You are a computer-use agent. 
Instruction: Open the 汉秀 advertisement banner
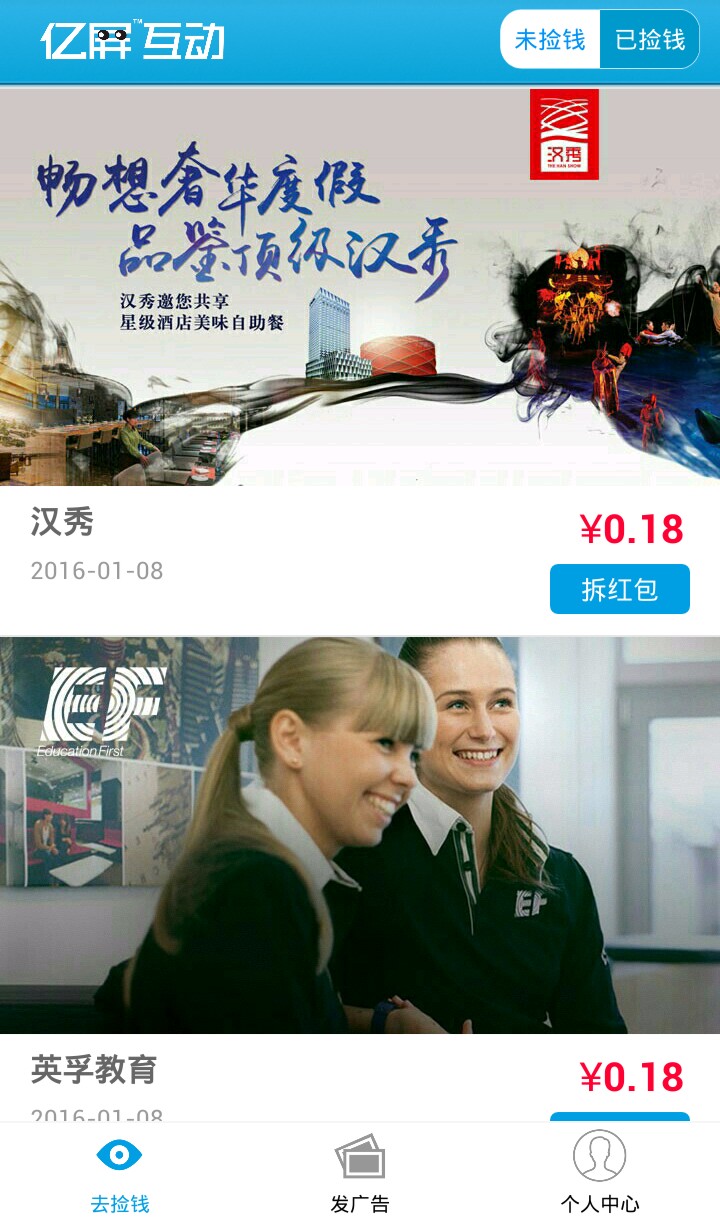coord(360,287)
